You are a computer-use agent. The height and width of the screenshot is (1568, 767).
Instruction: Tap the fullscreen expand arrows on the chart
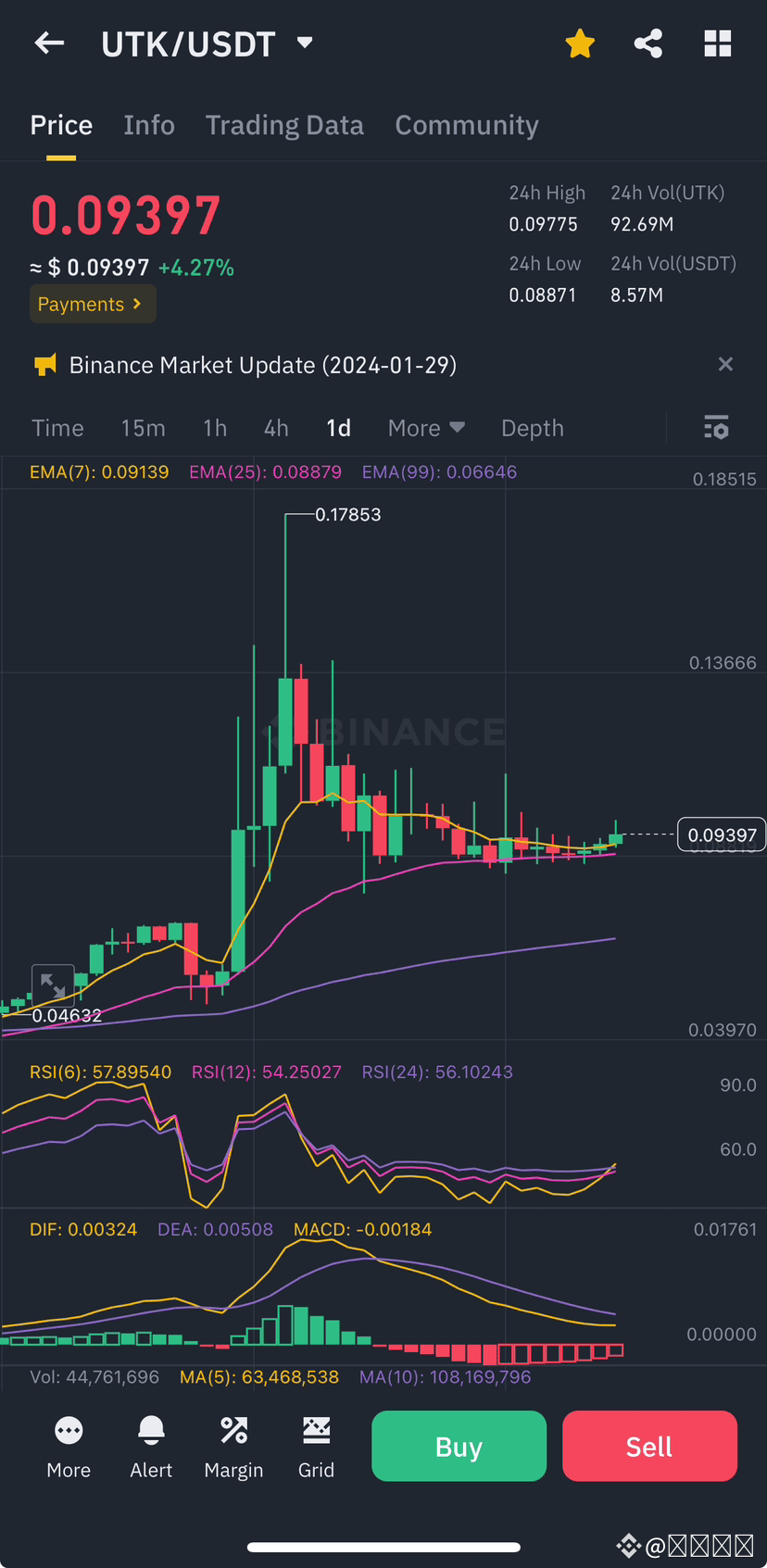tap(53, 985)
